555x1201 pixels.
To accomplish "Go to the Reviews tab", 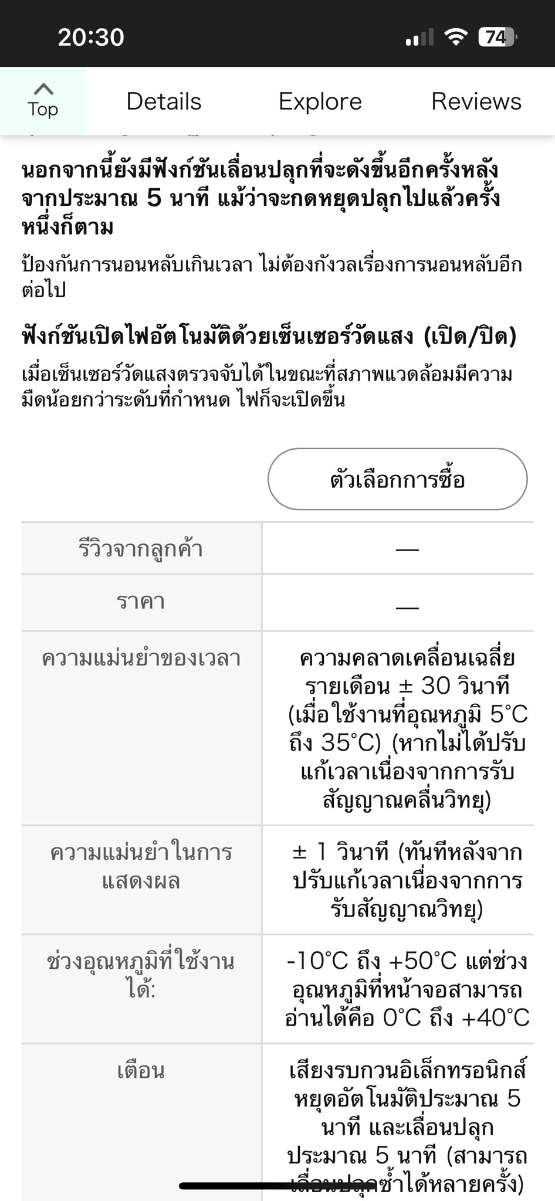I will (476, 101).
